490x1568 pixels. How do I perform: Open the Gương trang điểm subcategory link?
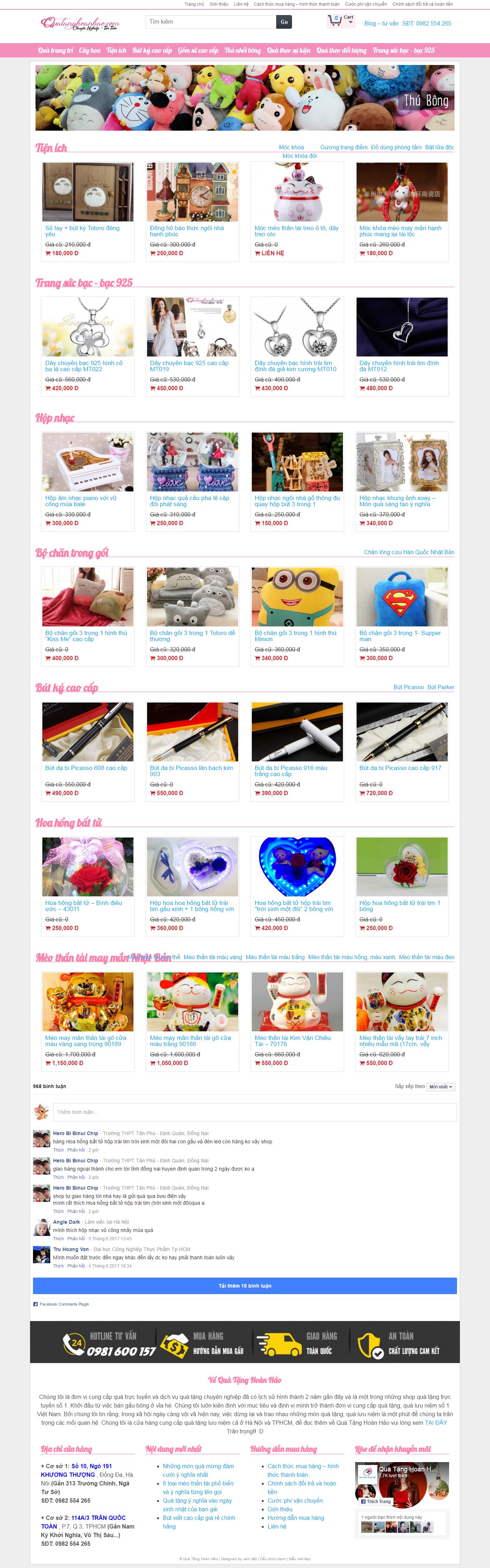coord(344,147)
